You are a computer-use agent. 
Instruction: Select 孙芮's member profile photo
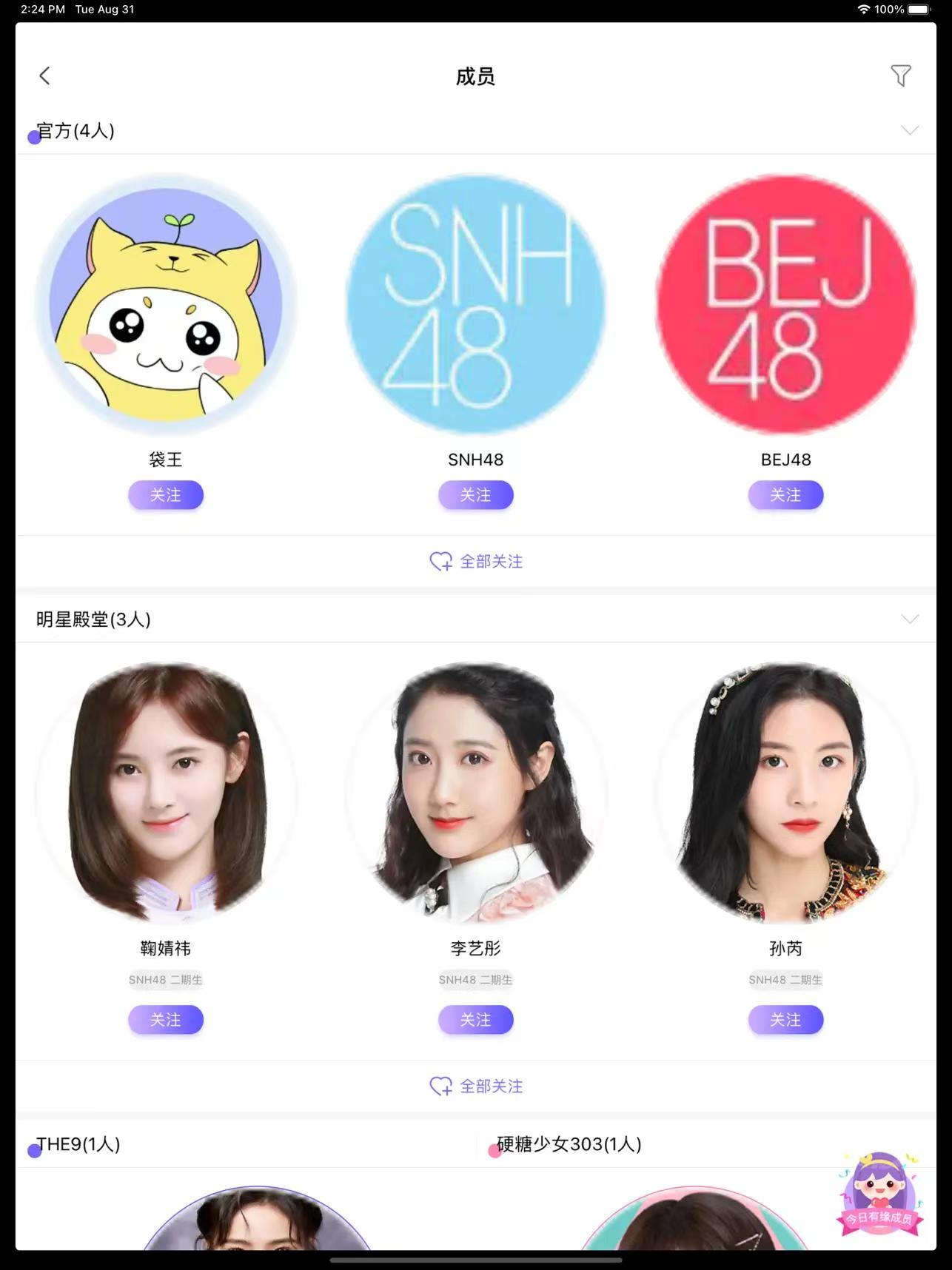(x=785, y=793)
